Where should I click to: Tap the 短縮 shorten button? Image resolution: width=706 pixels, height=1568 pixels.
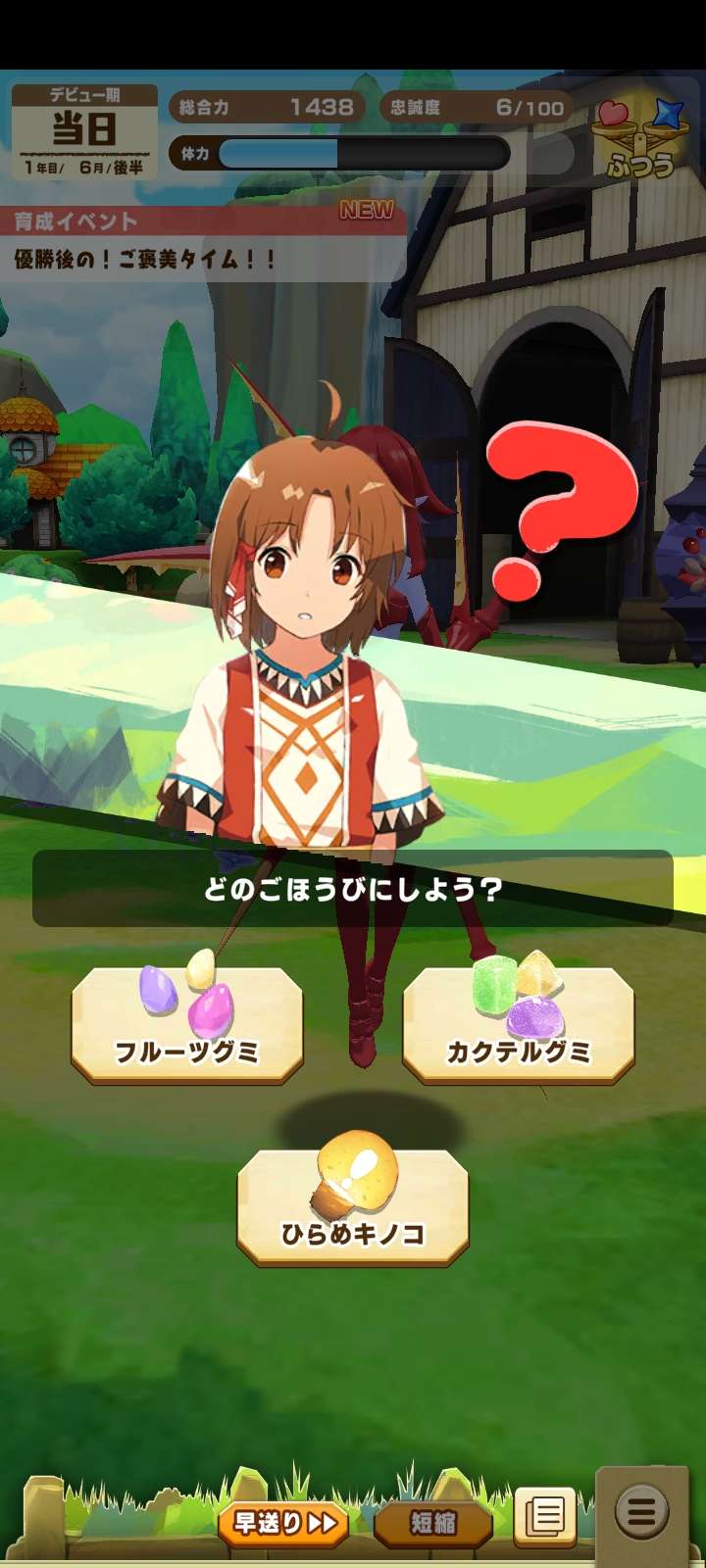pos(432,1523)
